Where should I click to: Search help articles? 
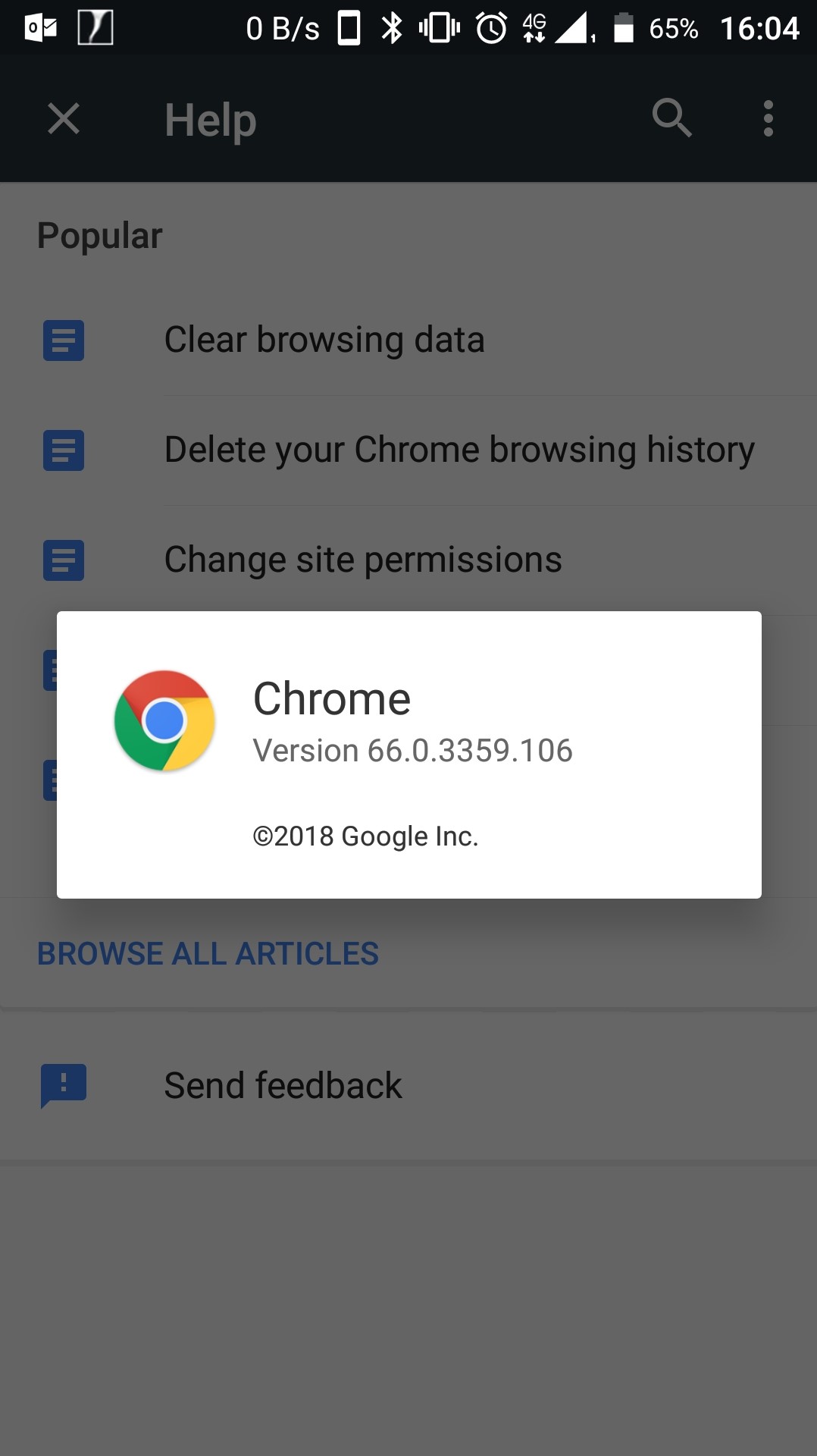tap(671, 118)
